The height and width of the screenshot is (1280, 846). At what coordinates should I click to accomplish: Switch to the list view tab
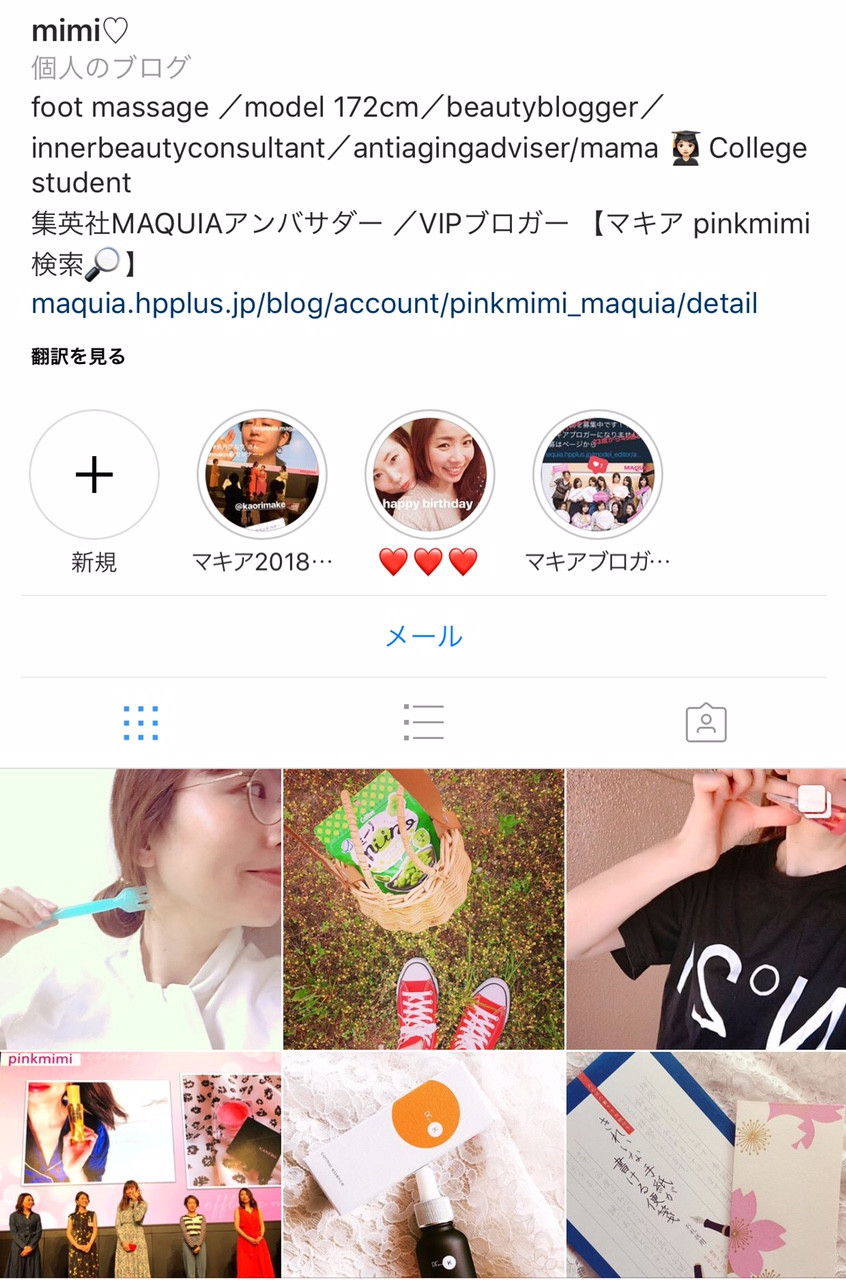tap(423, 722)
